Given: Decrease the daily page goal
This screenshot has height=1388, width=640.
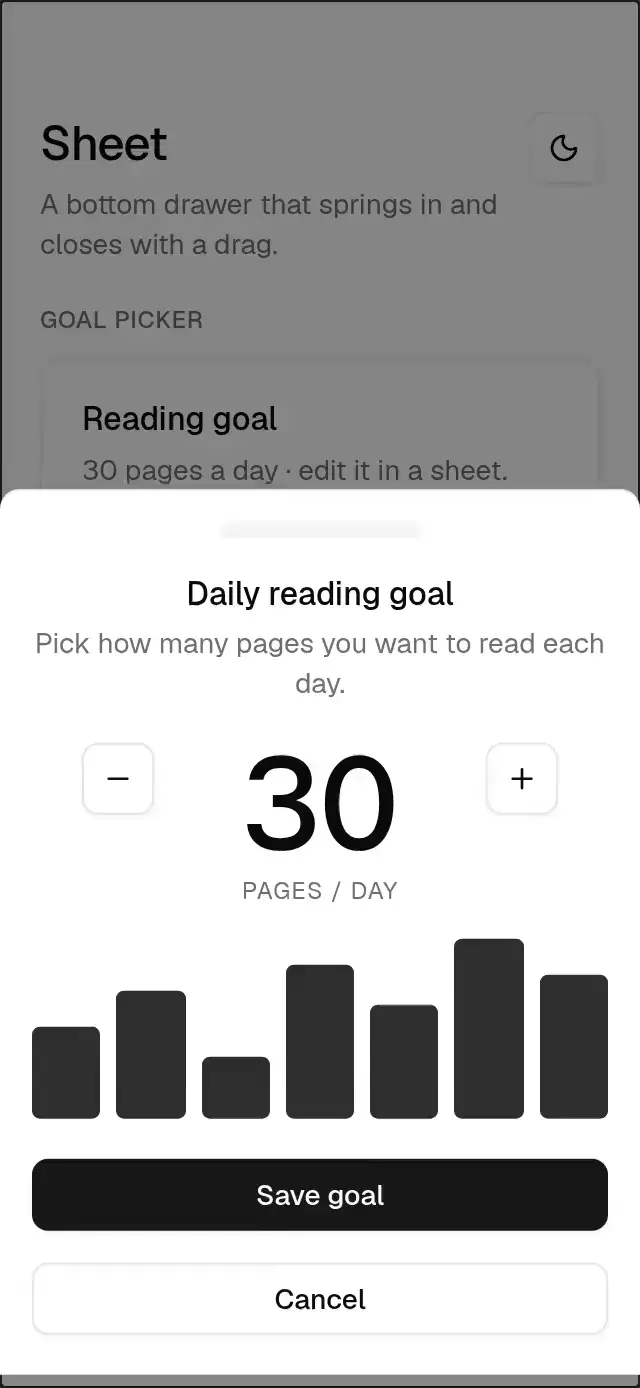Looking at the screenshot, I should (x=118, y=778).
